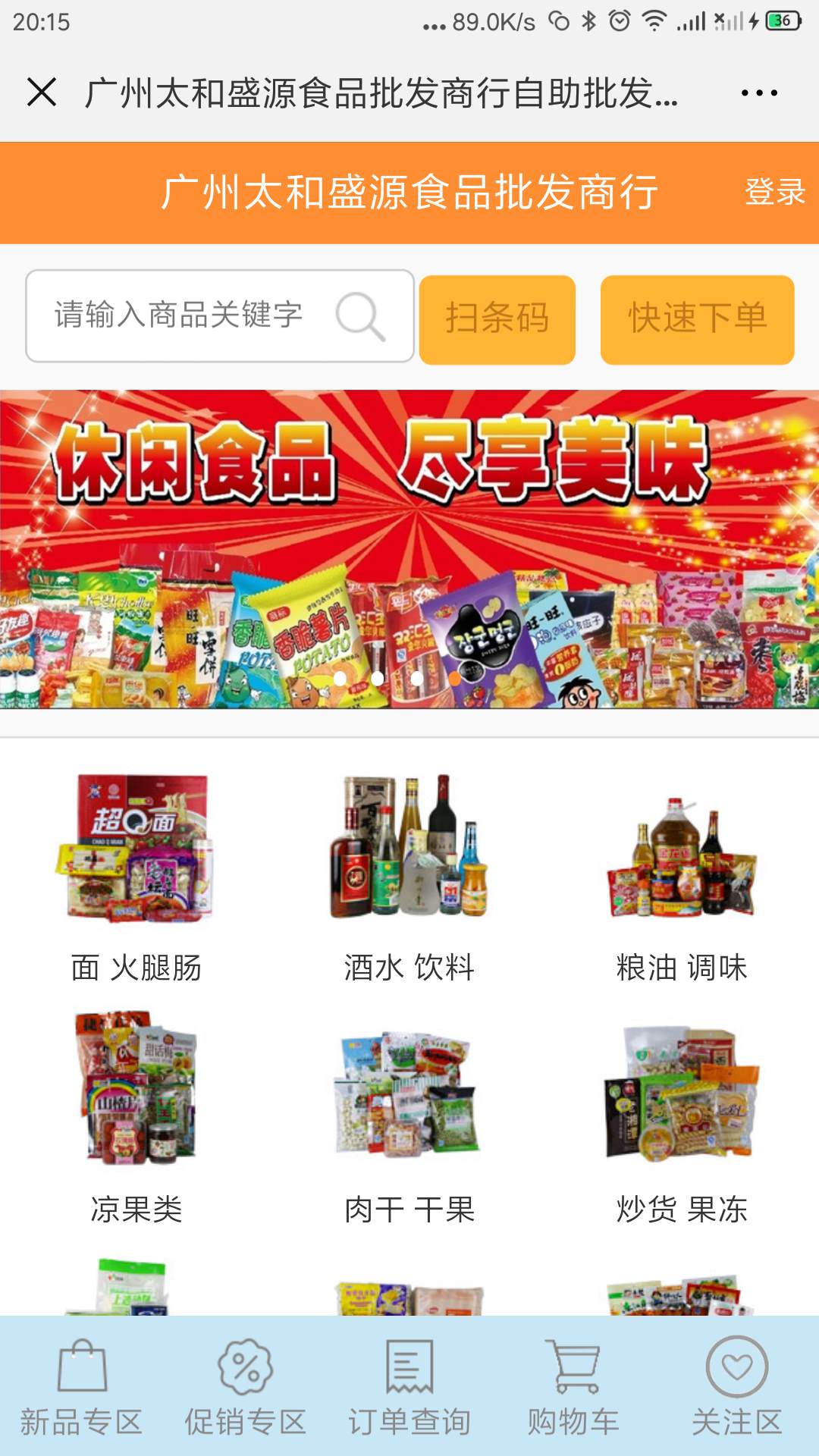Browse the 酒水 饮料 category

409,876
